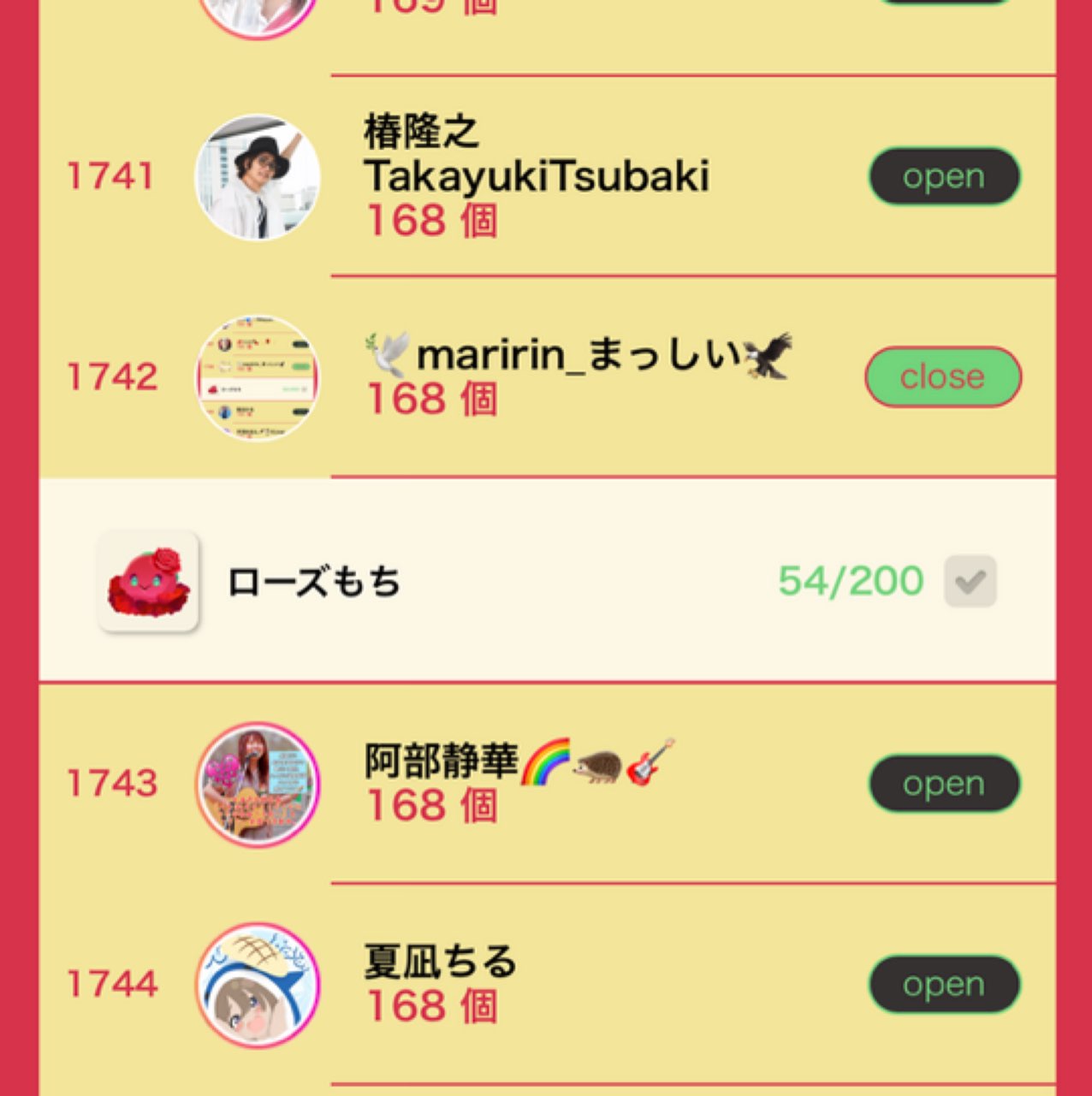This screenshot has height=1096, width=1092.
Task: View 阿部静華's profile avatar
Action: point(258,784)
